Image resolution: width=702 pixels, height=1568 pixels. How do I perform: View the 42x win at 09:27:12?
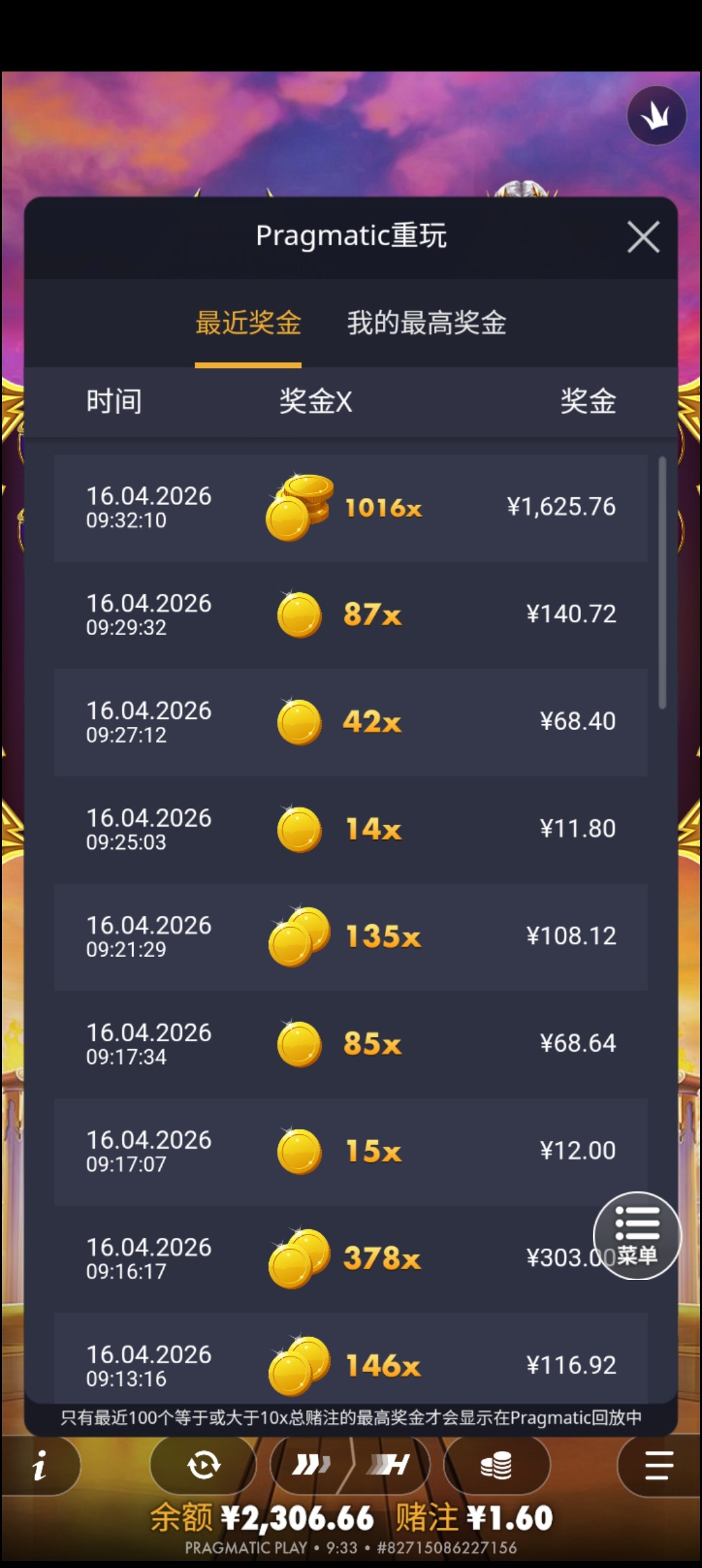(351, 722)
